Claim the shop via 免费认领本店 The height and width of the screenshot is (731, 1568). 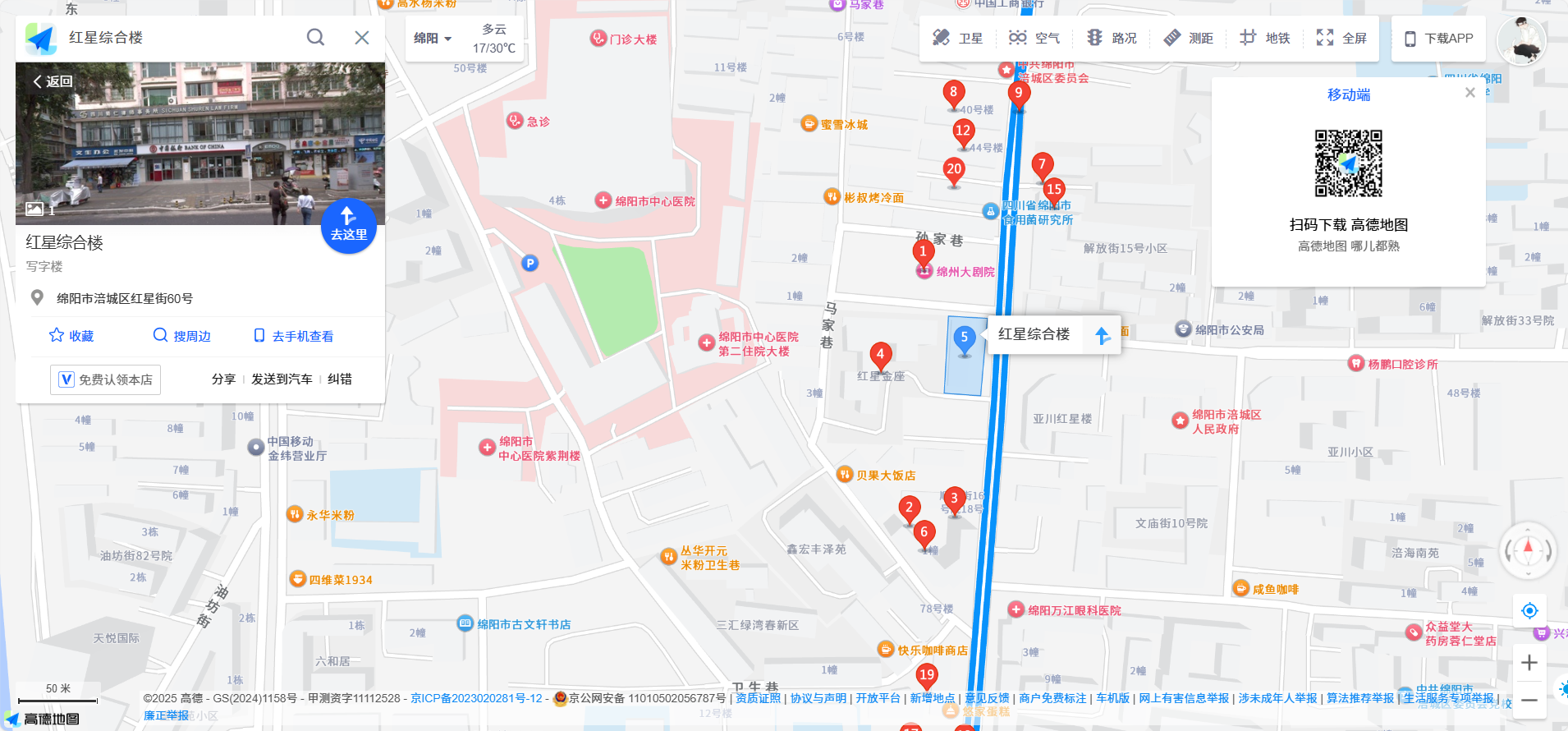point(106,379)
